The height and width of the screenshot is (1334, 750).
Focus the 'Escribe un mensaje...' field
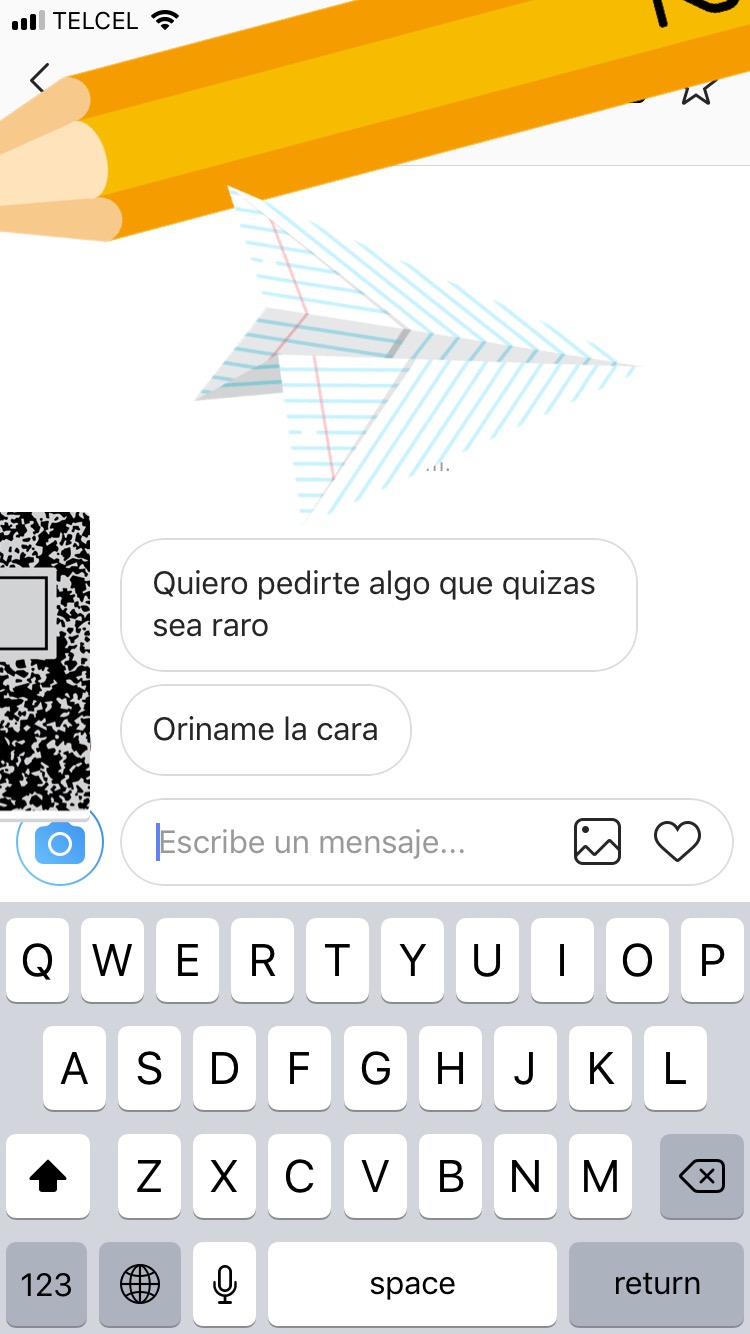[x=340, y=842]
